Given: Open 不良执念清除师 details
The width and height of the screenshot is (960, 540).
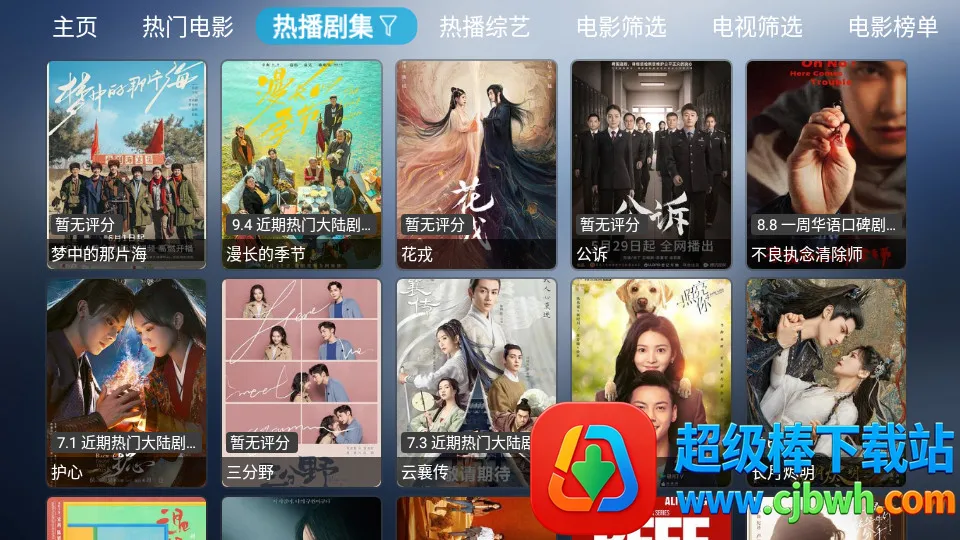Looking at the screenshot, I should point(826,165).
